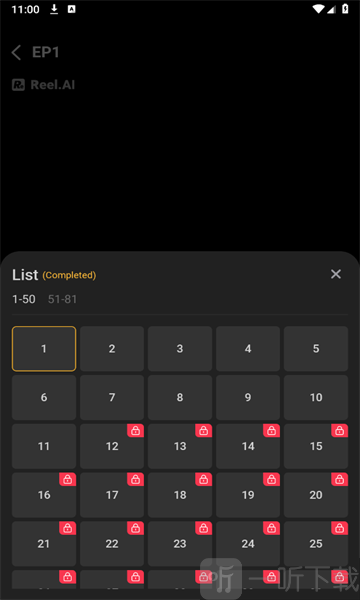Open locked episode 16
This screenshot has width=360, height=600.
click(44, 495)
